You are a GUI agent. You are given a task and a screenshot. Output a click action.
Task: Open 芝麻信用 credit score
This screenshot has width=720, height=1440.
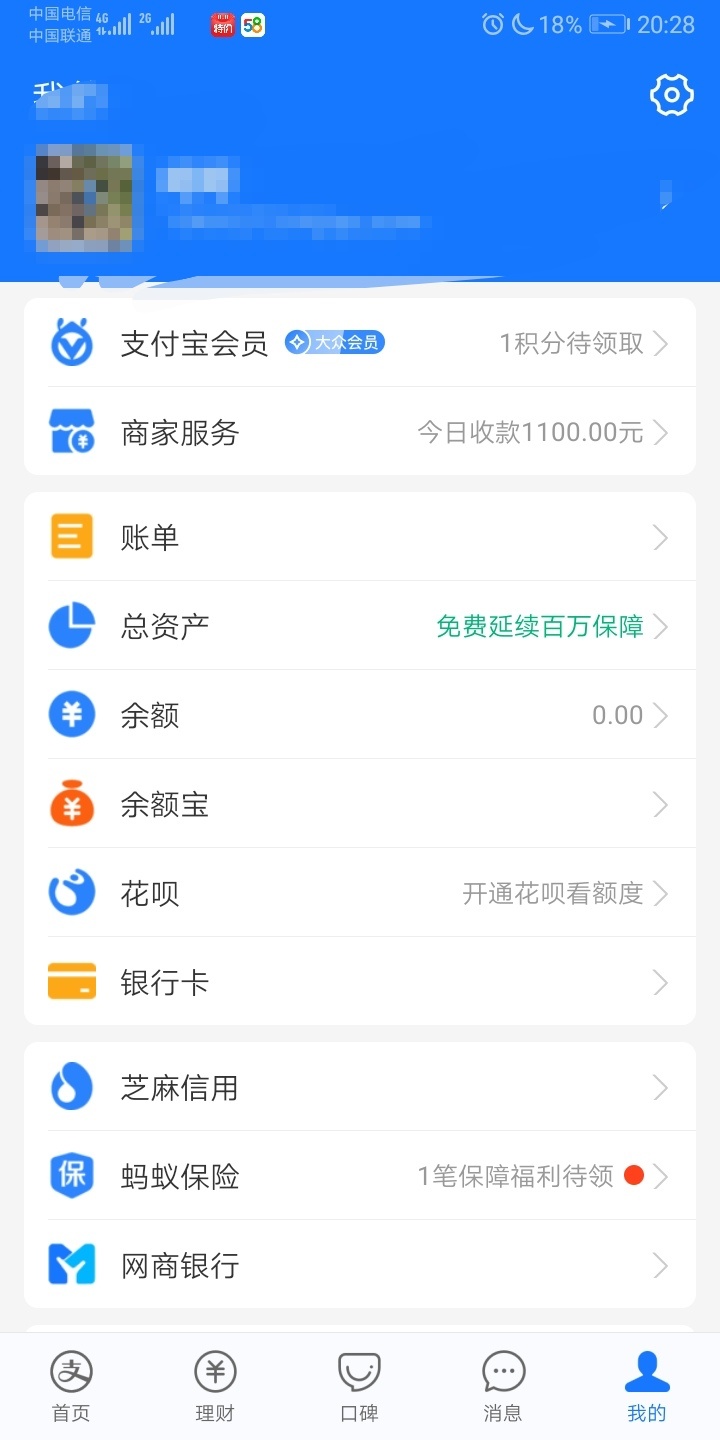pos(360,1087)
